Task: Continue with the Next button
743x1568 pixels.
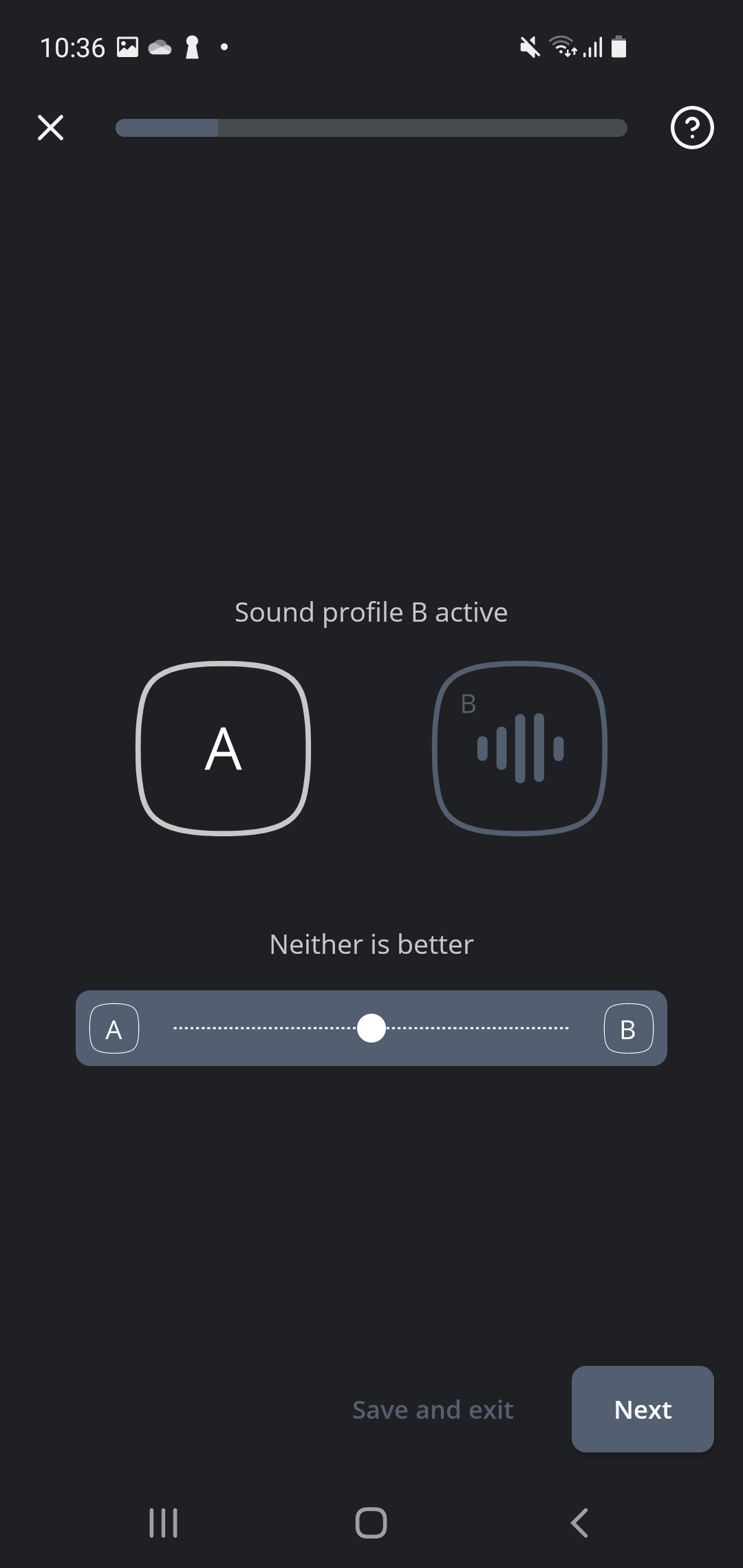Action: click(643, 1409)
